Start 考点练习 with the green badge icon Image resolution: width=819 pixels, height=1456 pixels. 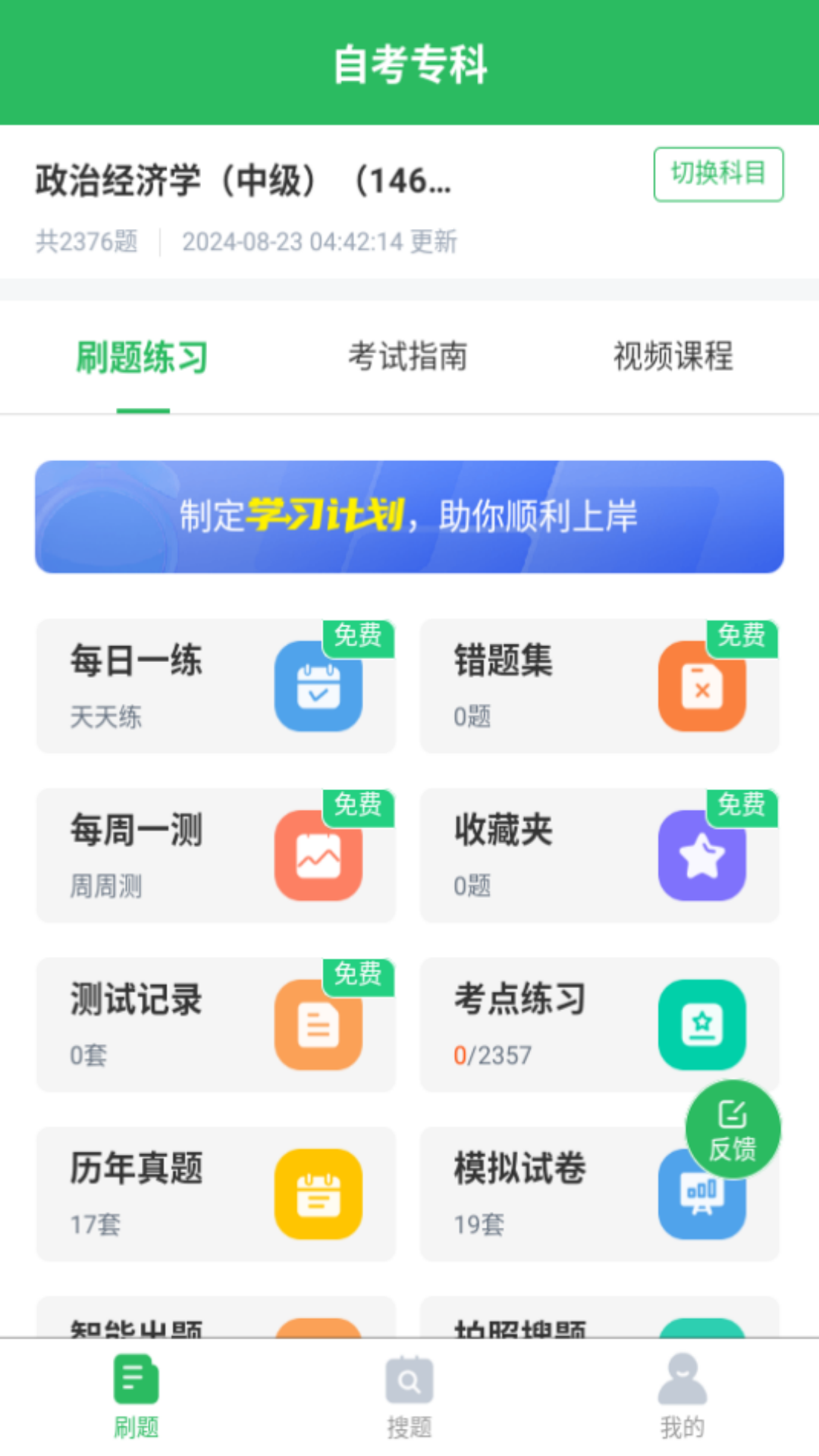tap(702, 1025)
